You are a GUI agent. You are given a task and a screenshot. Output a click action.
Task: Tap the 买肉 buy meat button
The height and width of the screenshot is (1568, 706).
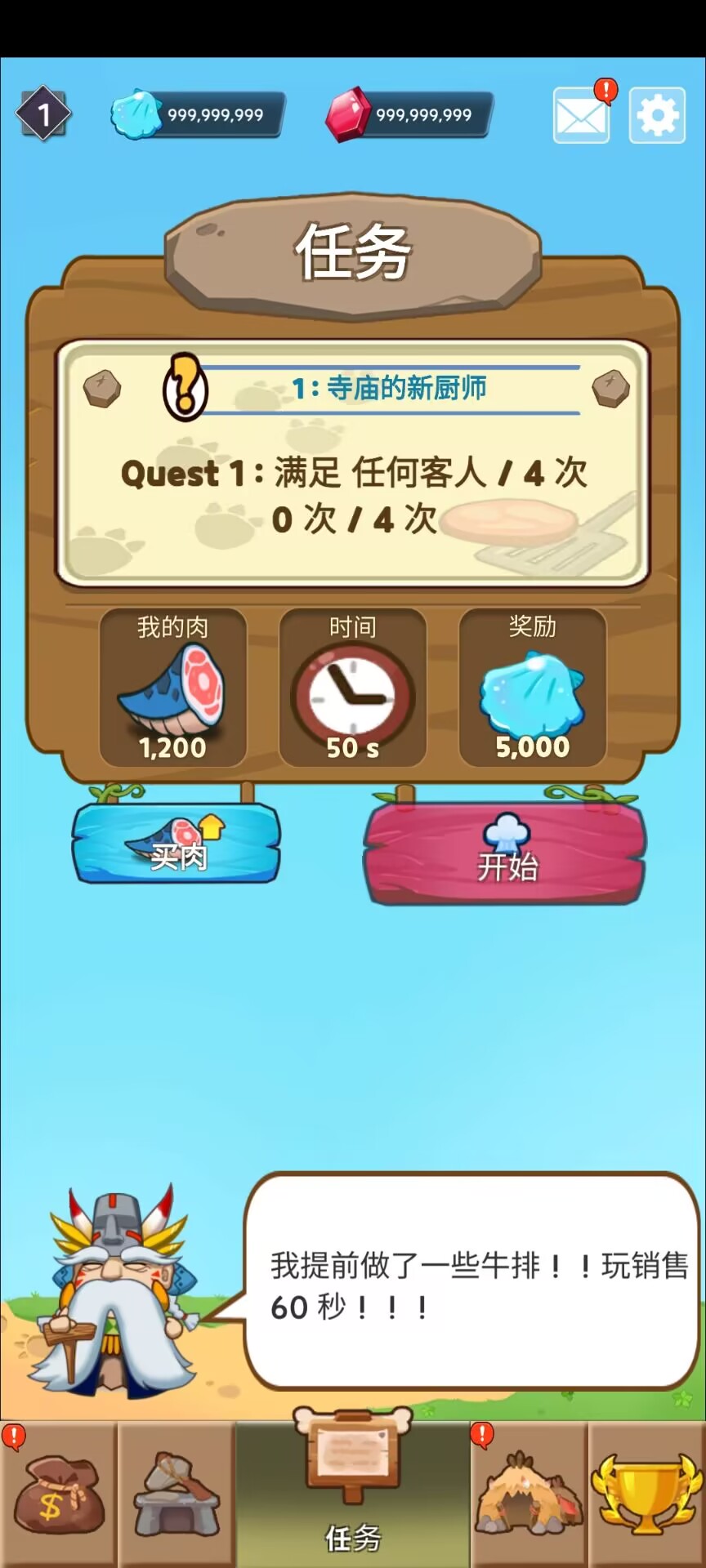pyautogui.click(x=176, y=844)
